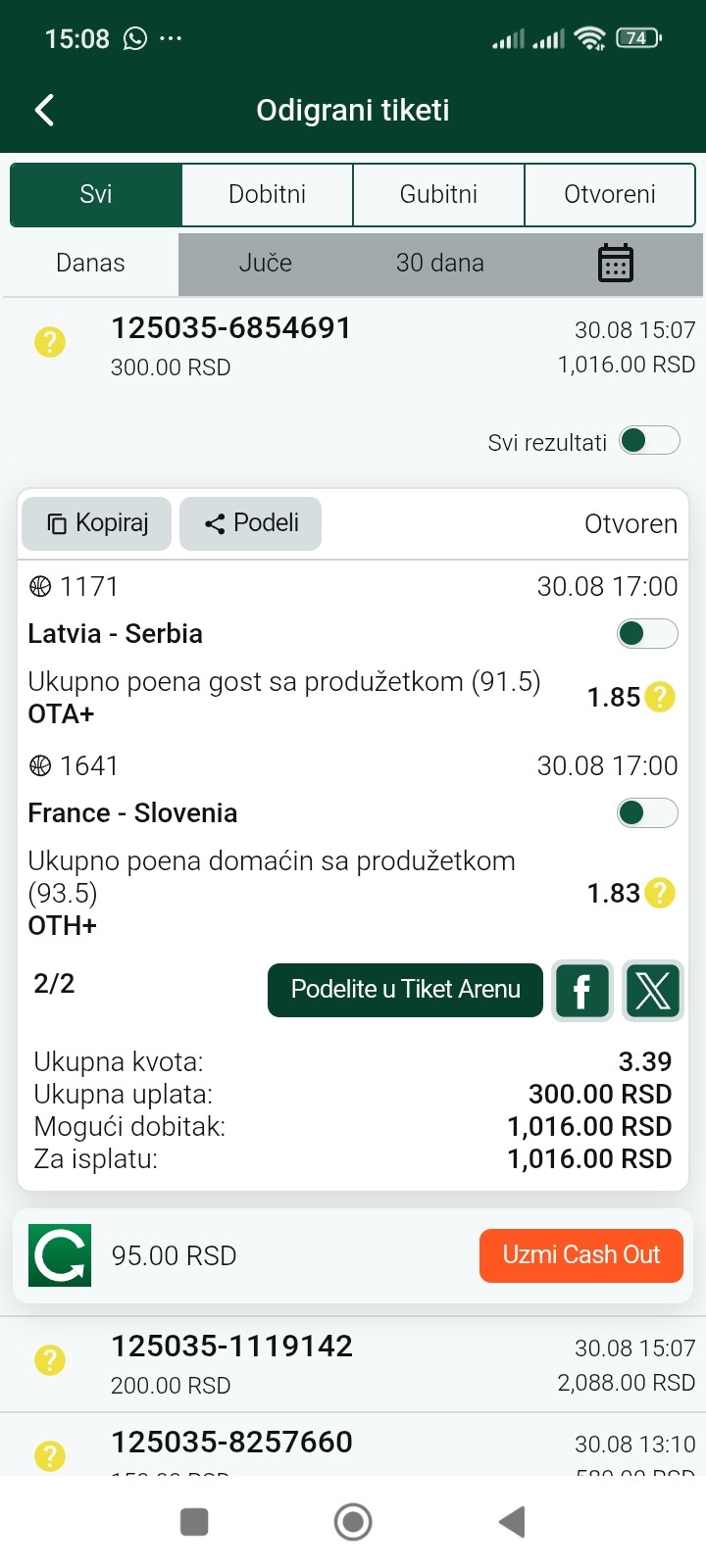Share the ticket with Podeli

click(x=251, y=523)
